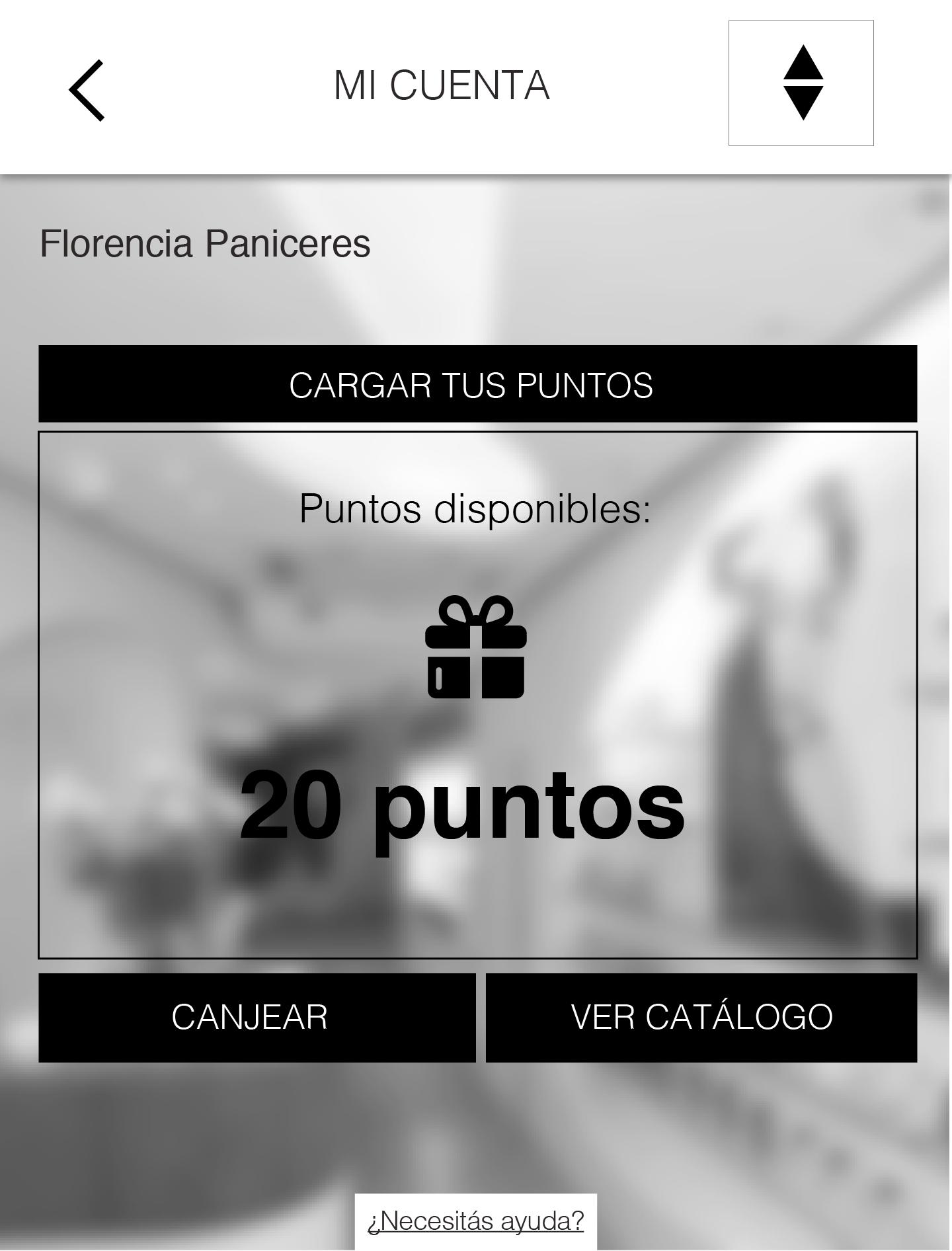Viewport: 952px width, 1251px height.
Task: Redeem points with Canjear
Action: click(257, 1017)
